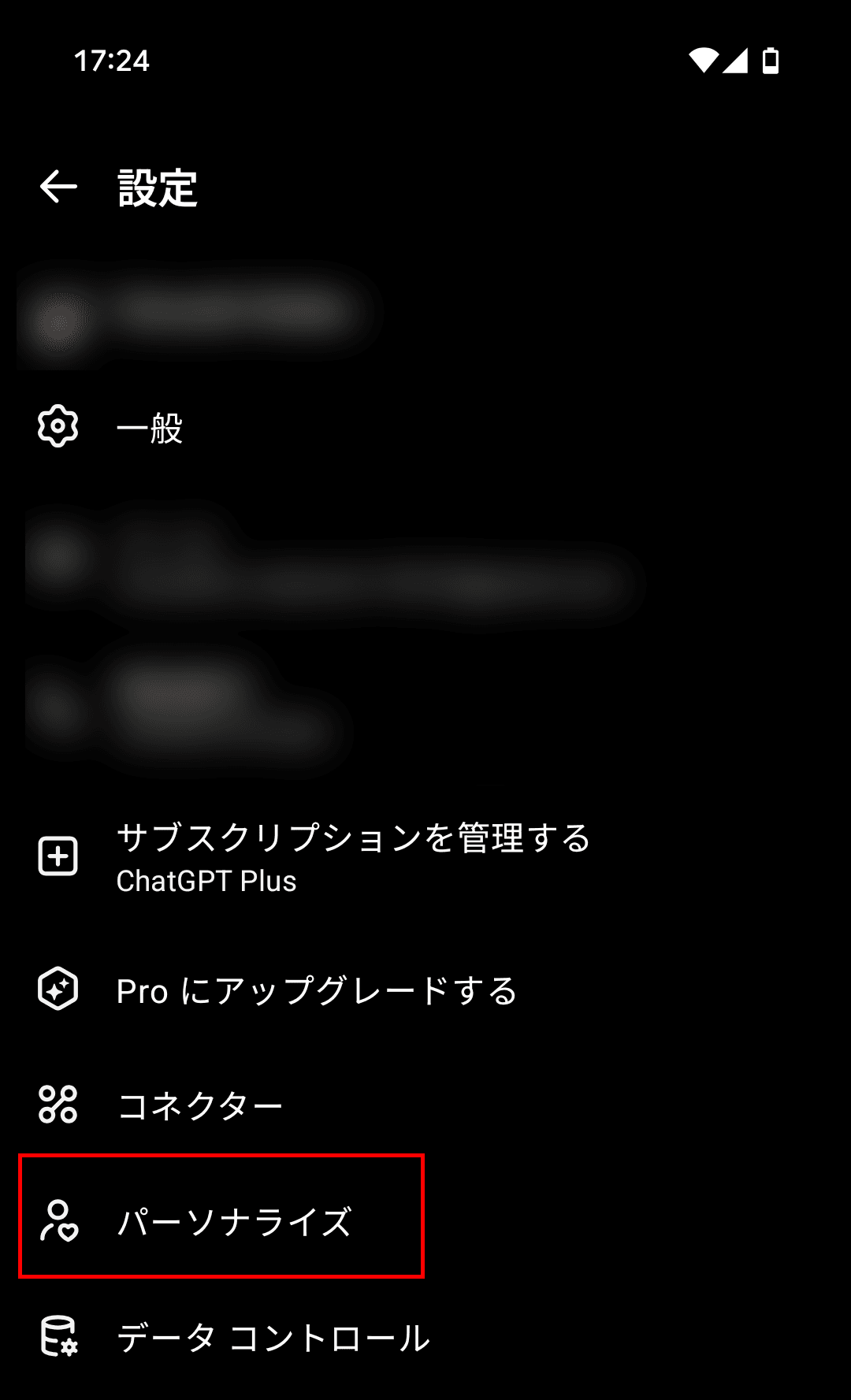Open the コネクター settings
The width and height of the screenshot is (851, 1400).
click(199, 1105)
